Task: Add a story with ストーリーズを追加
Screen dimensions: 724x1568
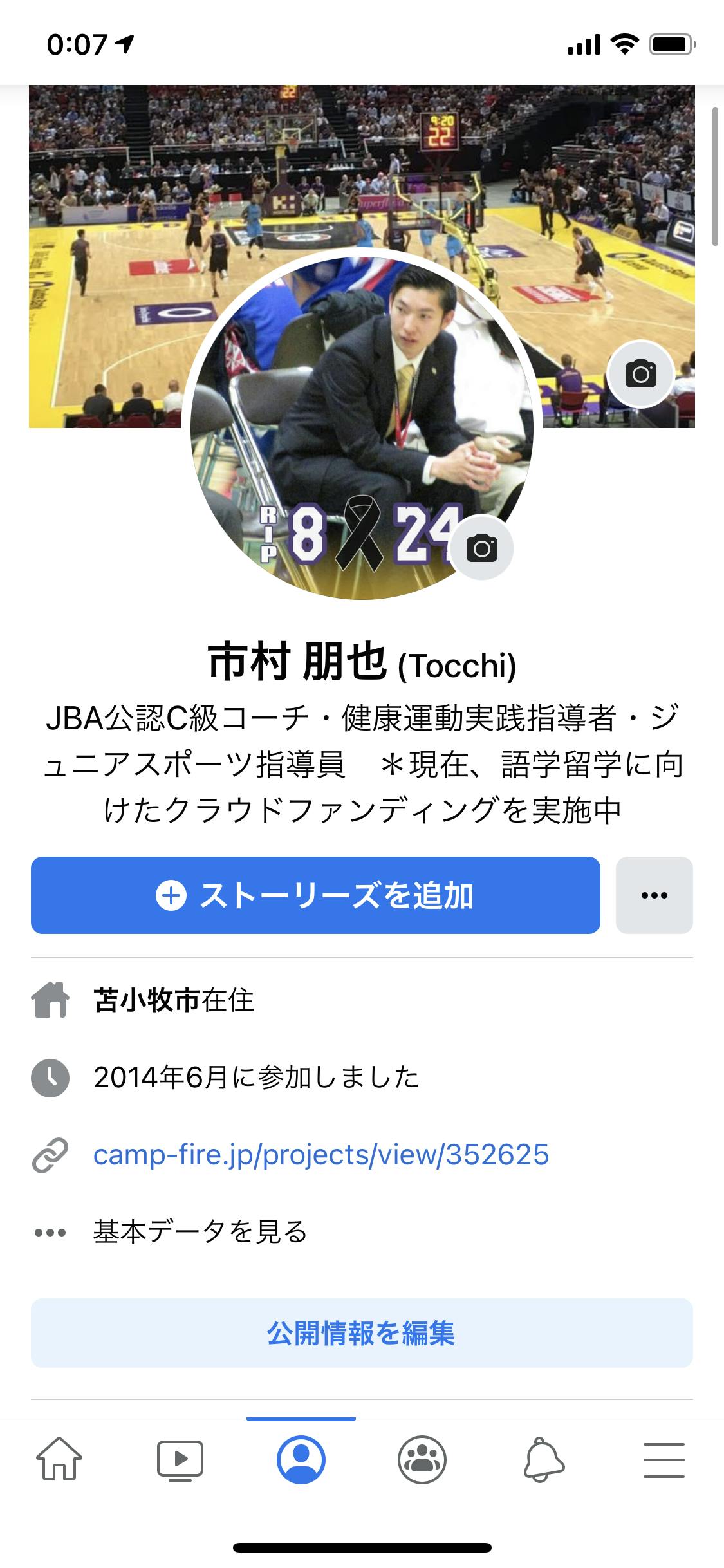Action: [x=315, y=895]
